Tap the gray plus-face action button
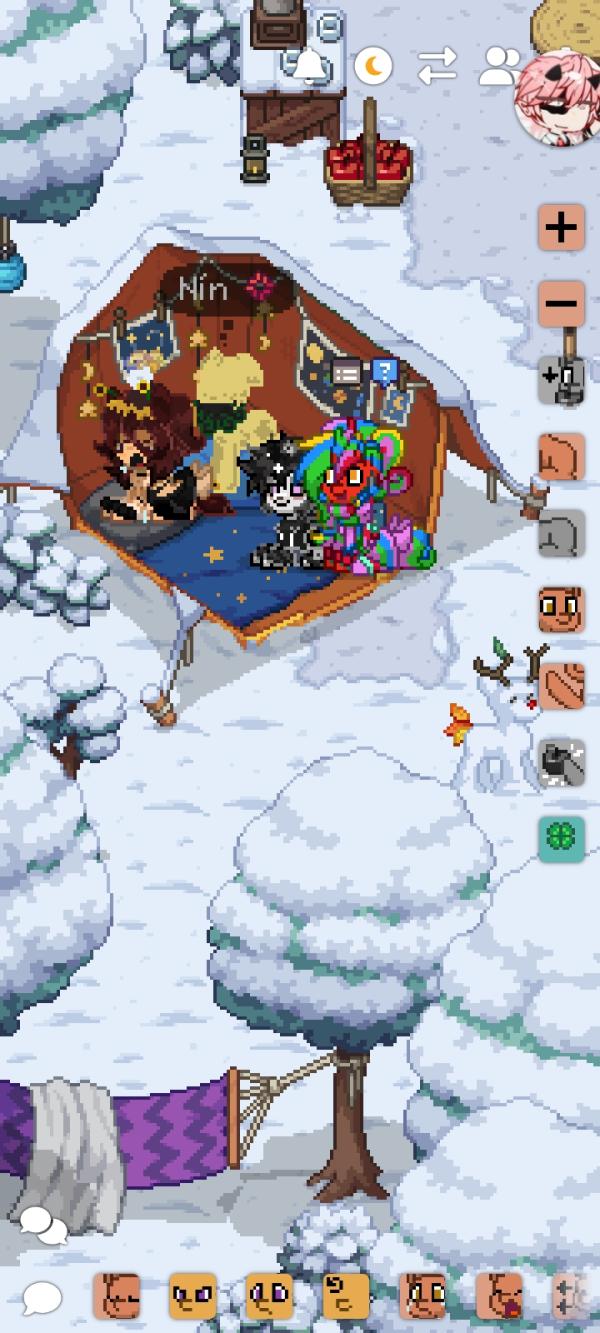This screenshot has height=1333, width=600. [561, 380]
